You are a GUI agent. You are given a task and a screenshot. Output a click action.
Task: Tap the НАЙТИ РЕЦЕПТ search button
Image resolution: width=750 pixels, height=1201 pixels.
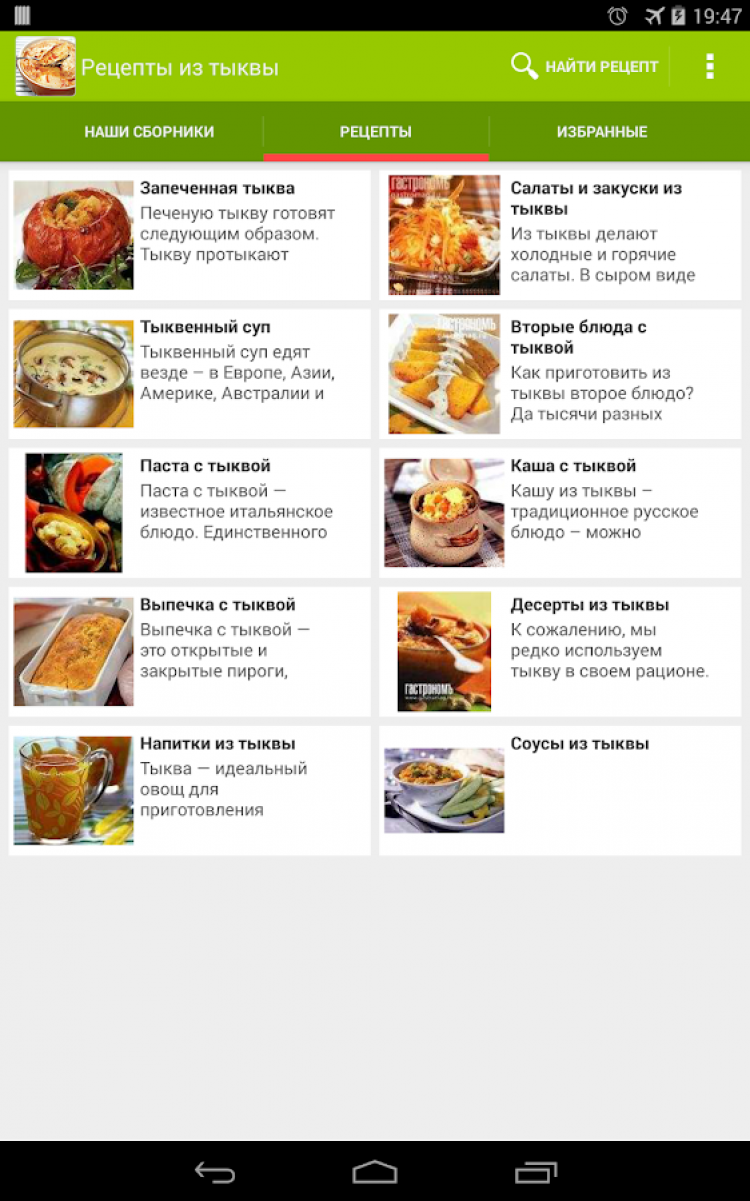coord(585,67)
